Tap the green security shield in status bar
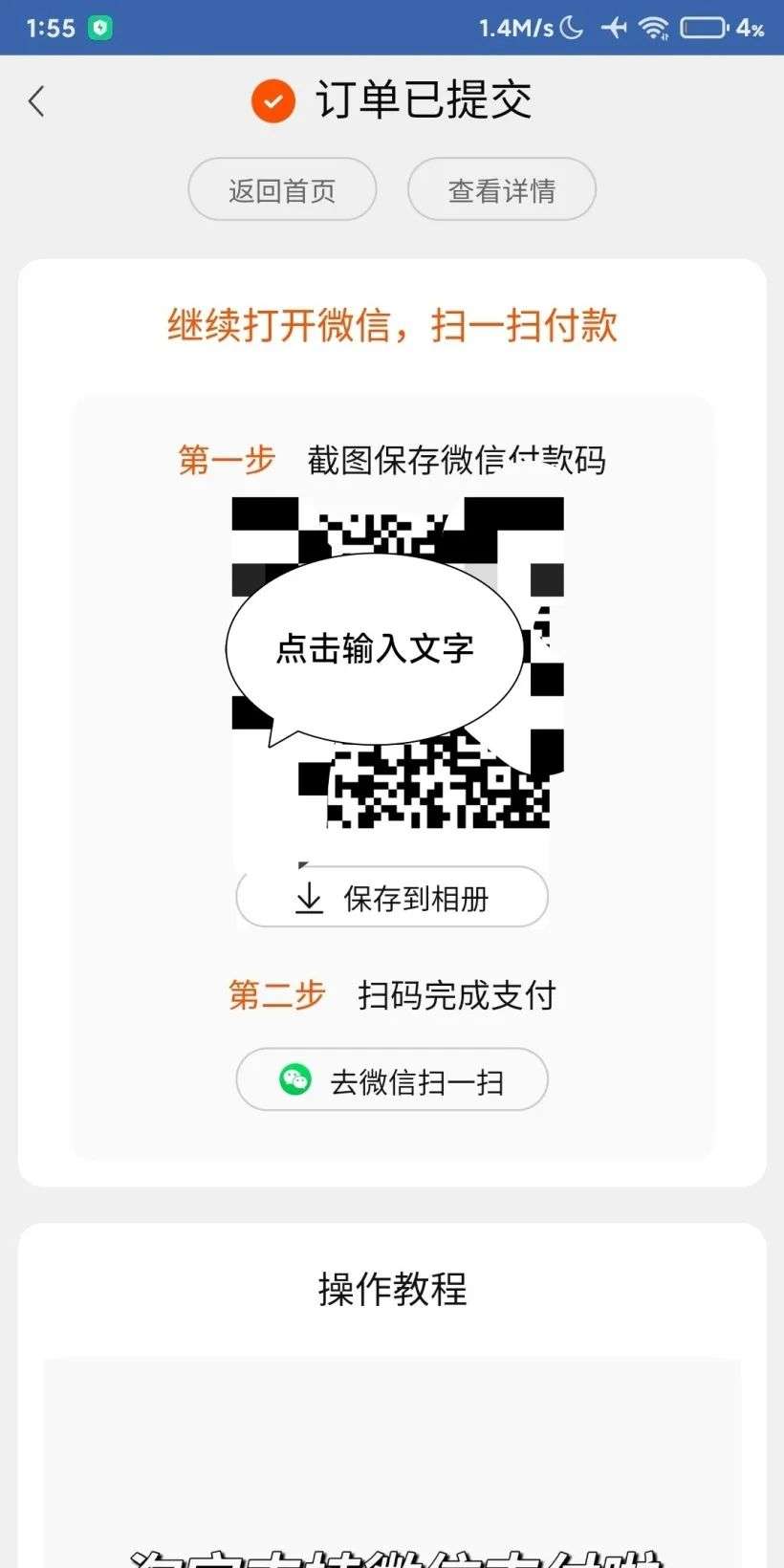 [101, 26]
